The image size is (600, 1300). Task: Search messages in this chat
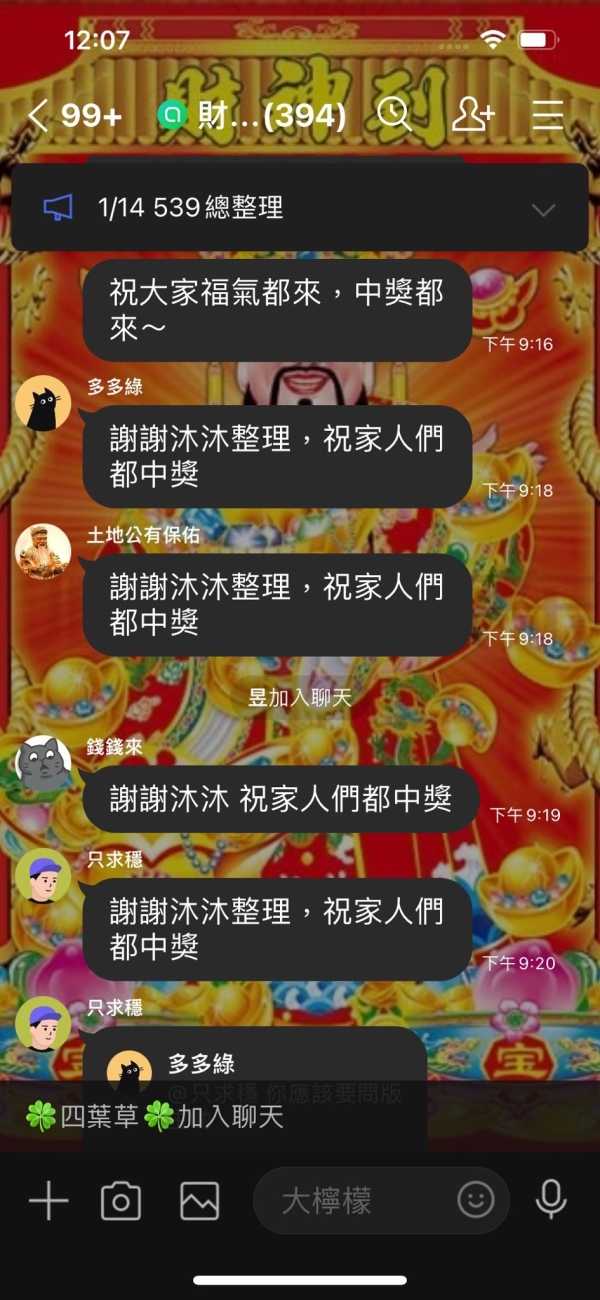coord(394,116)
